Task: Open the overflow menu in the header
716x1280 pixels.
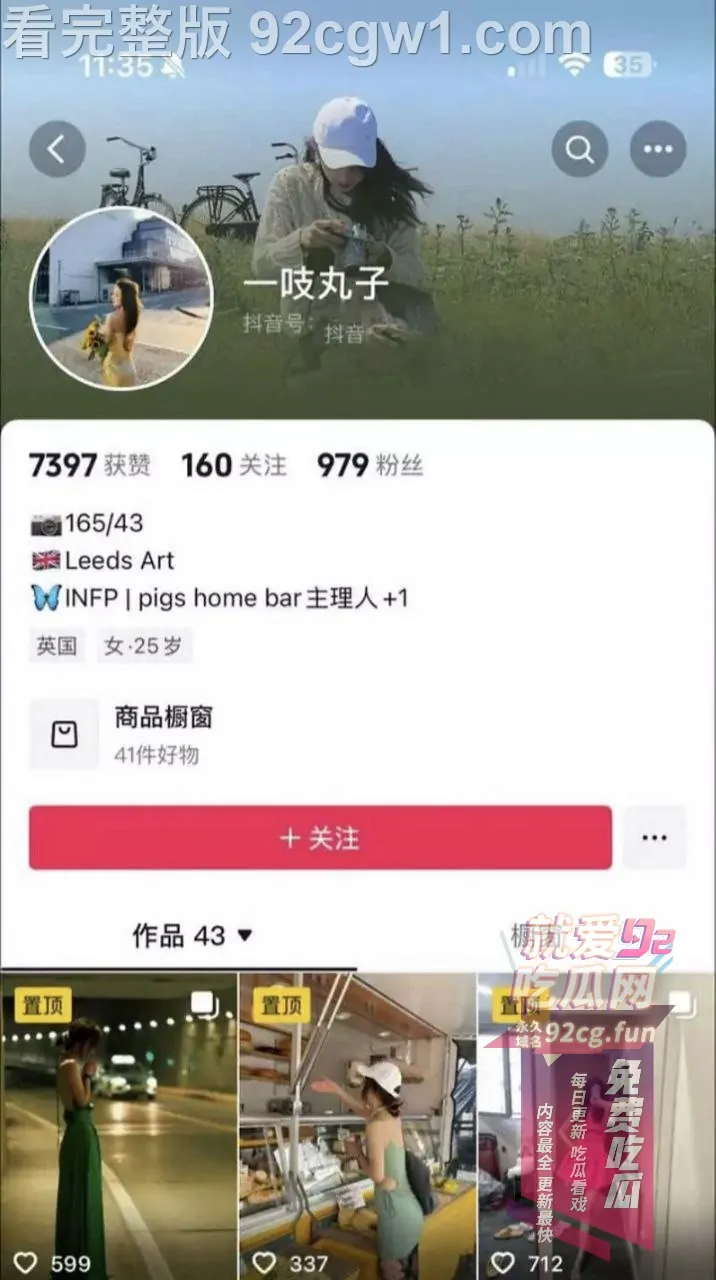Action: tap(658, 150)
